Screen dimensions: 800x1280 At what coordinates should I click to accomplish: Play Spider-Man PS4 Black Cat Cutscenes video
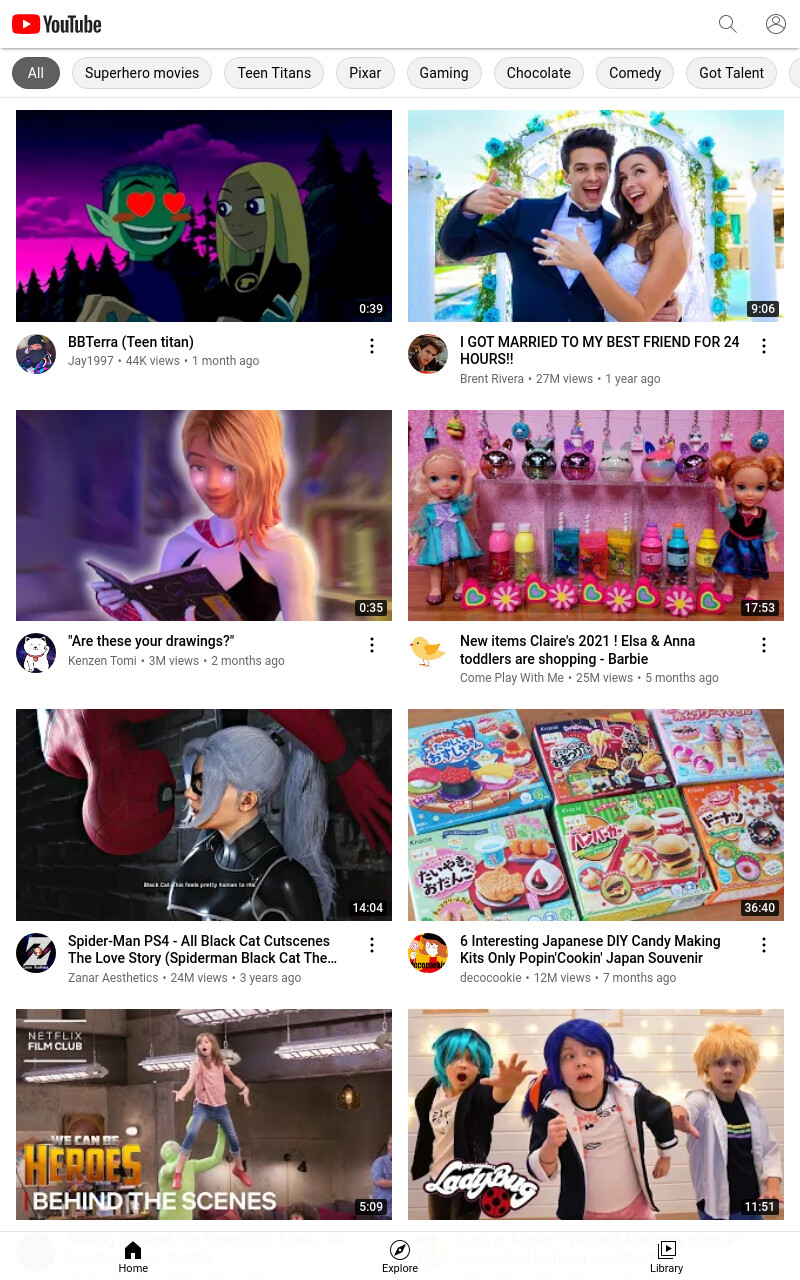pyautogui.click(x=204, y=815)
